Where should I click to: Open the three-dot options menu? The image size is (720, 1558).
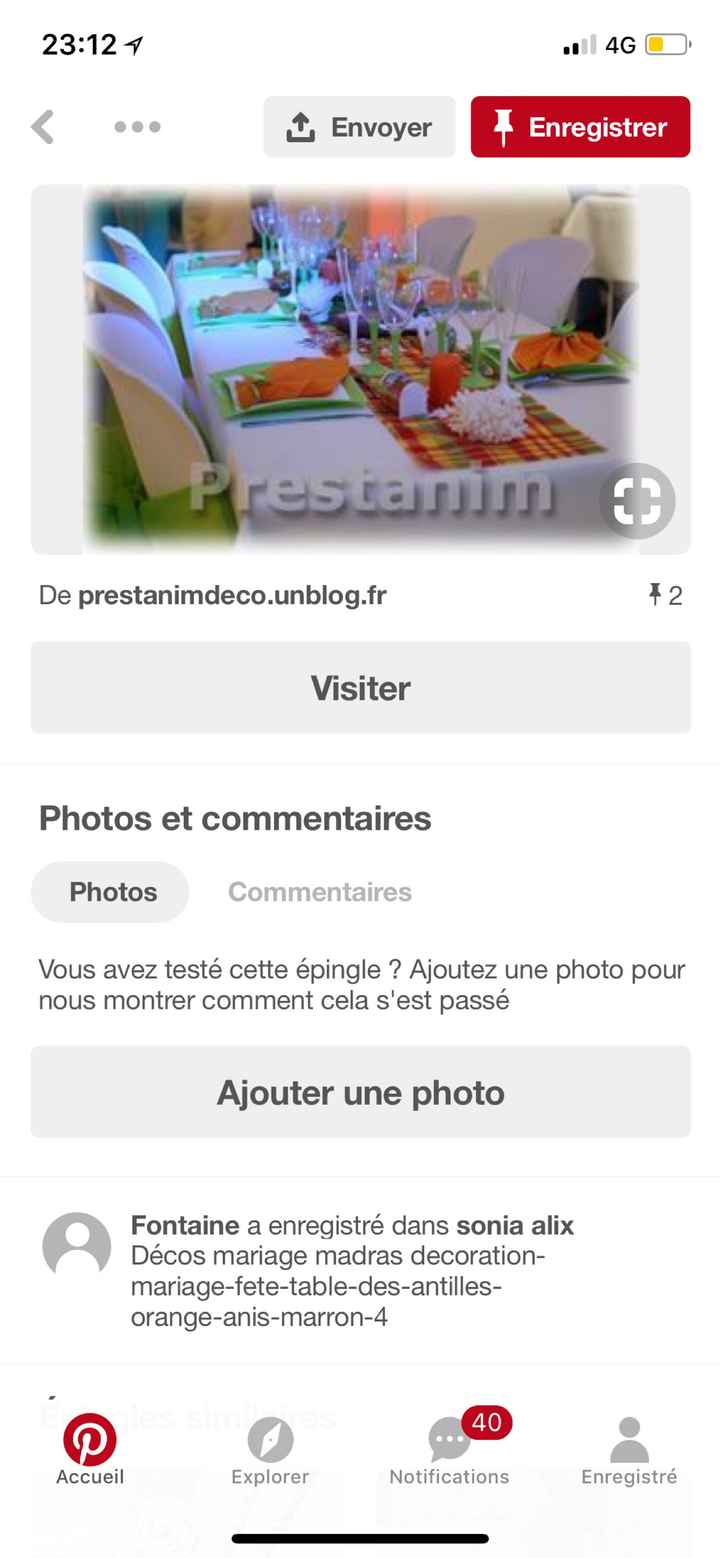(x=137, y=127)
